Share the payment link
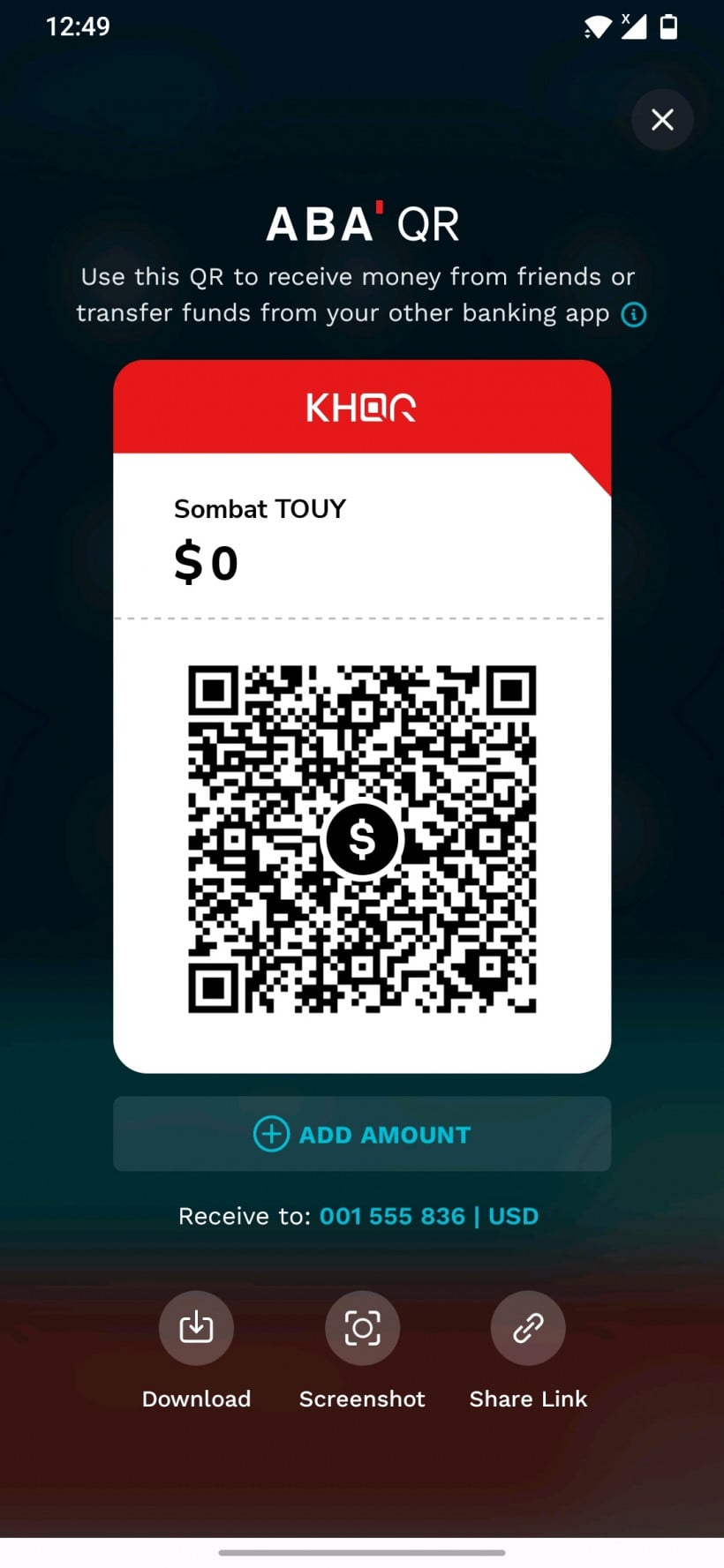The image size is (724, 1568). pyautogui.click(x=528, y=1327)
